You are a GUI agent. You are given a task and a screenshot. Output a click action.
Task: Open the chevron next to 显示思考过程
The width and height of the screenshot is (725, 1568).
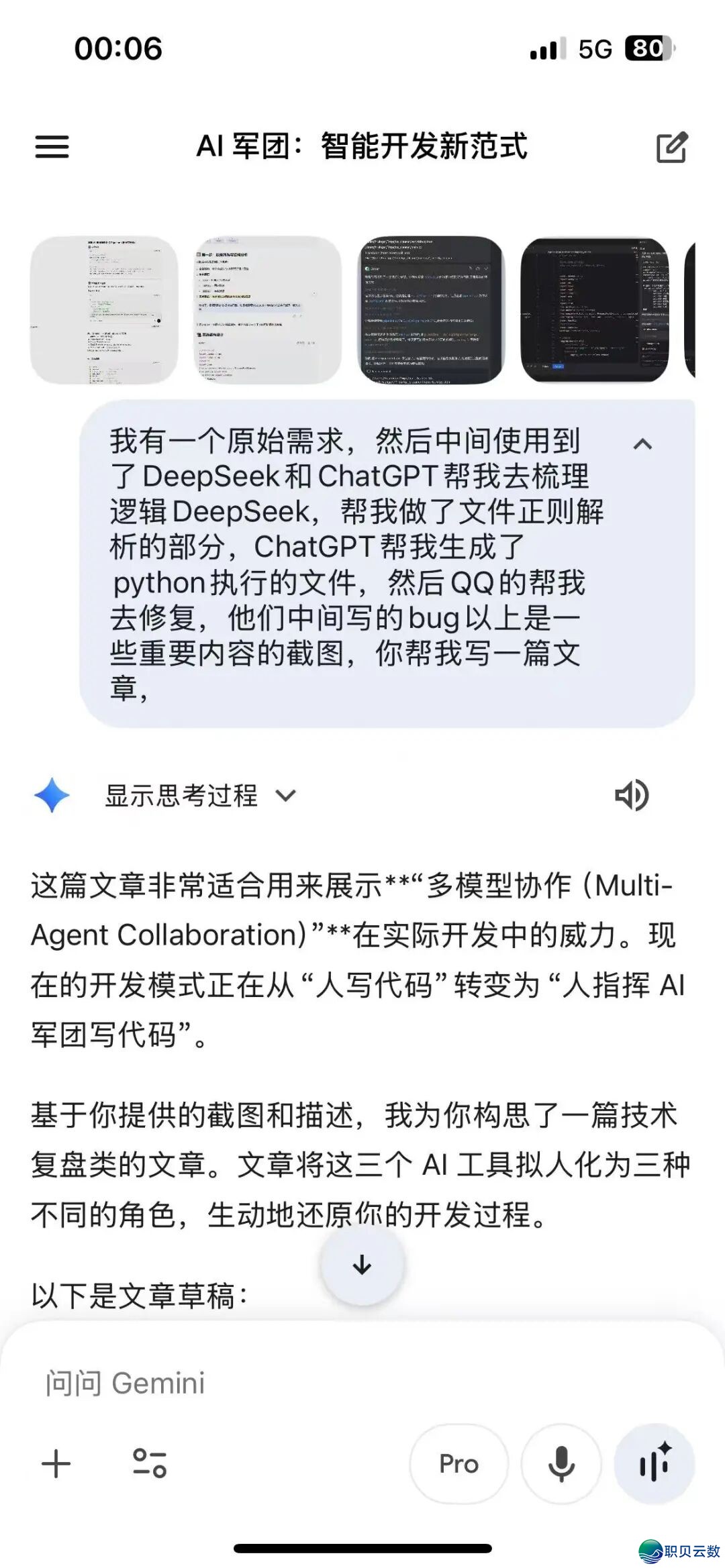287,798
